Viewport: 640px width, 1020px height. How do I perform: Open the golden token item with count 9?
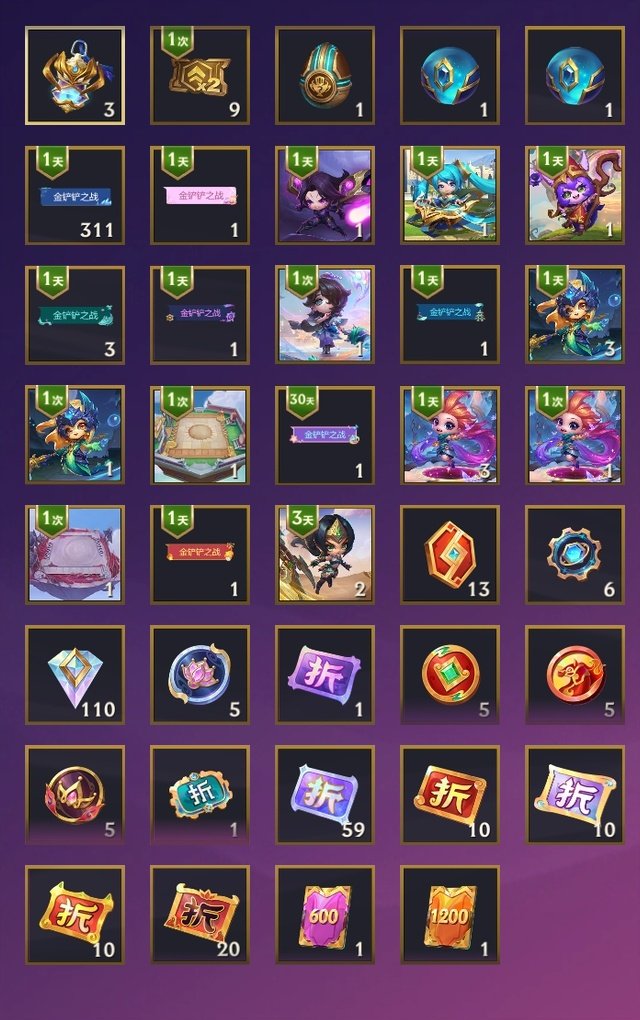click(200, 76)
